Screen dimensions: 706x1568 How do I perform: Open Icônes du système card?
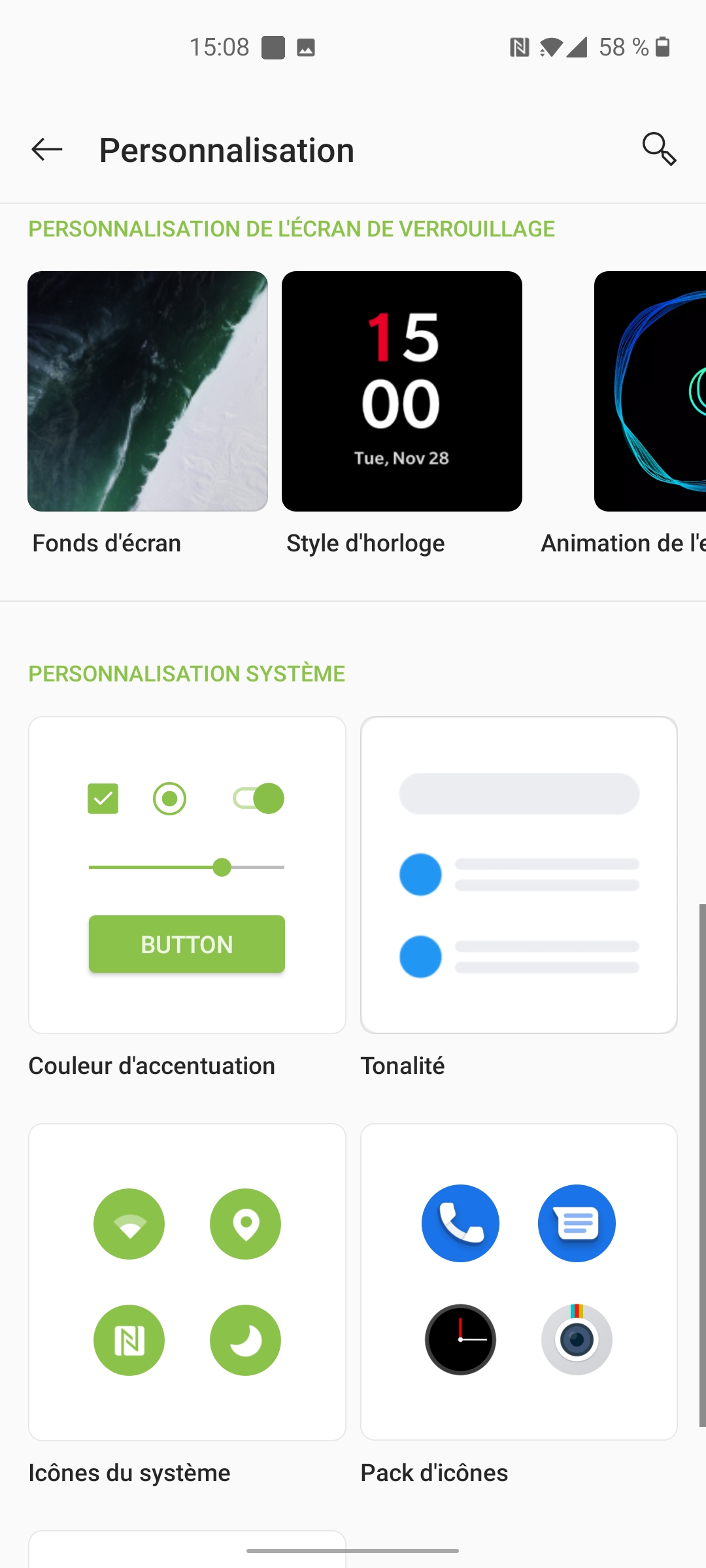(x=187, y=1282)
